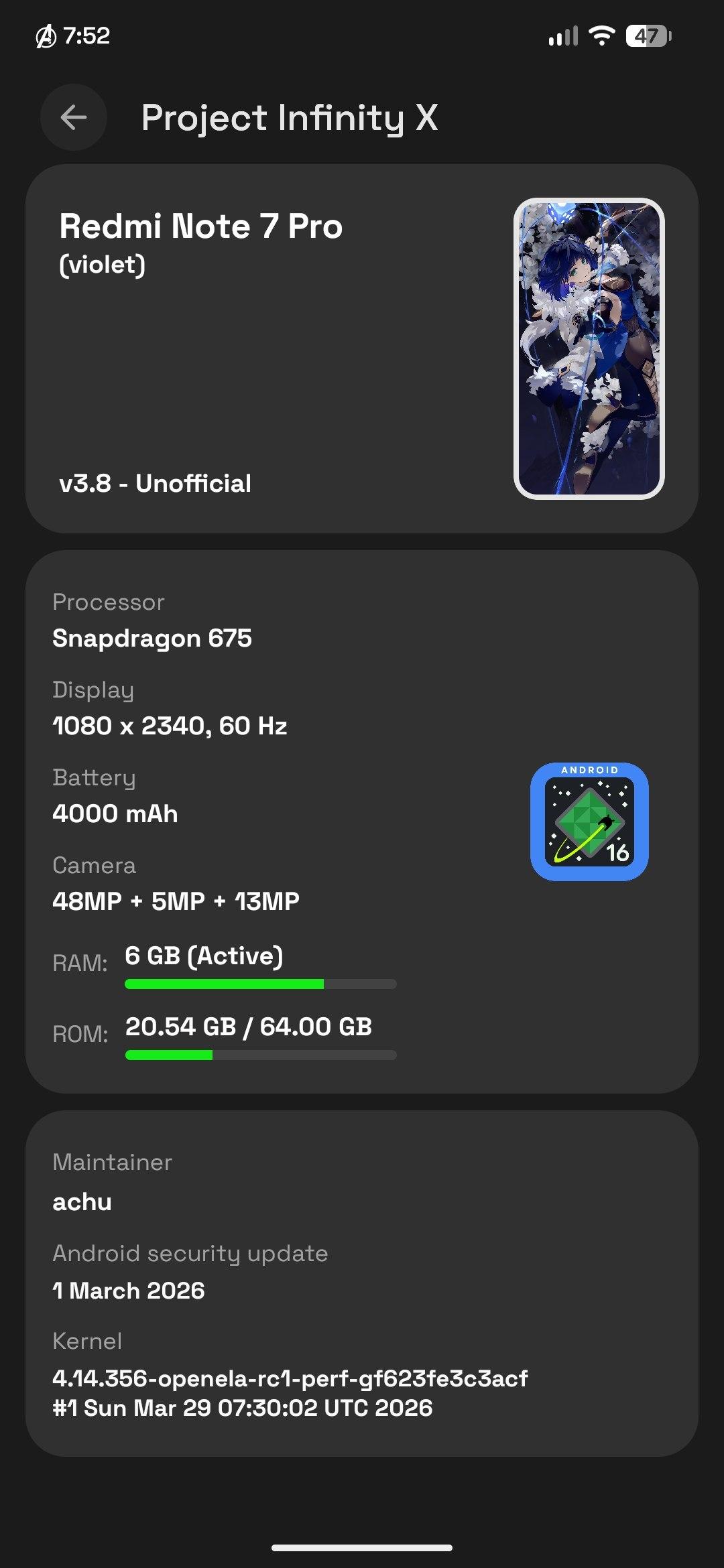This screenshot has height=1568, width=724.
Task: Go back using the arrow button
Action: pyautogui.click(x=74, y=117)
